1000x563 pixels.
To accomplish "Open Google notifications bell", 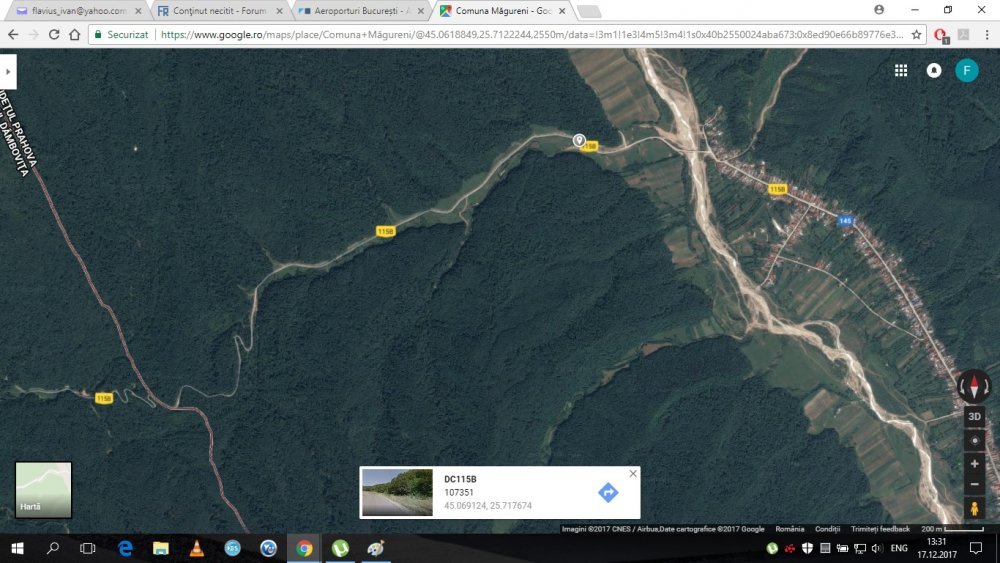I will pos(933,71).
